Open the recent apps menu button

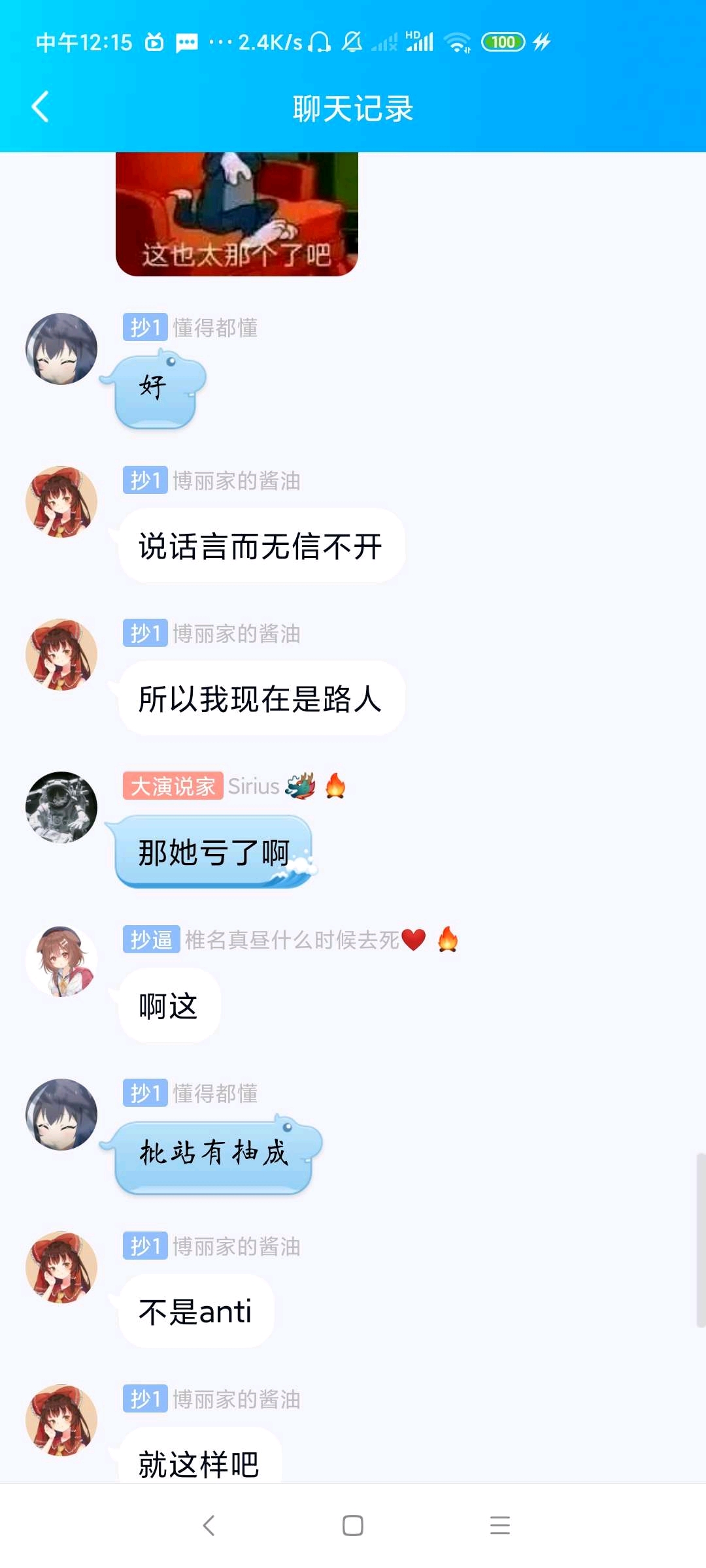click(500, 1526)
